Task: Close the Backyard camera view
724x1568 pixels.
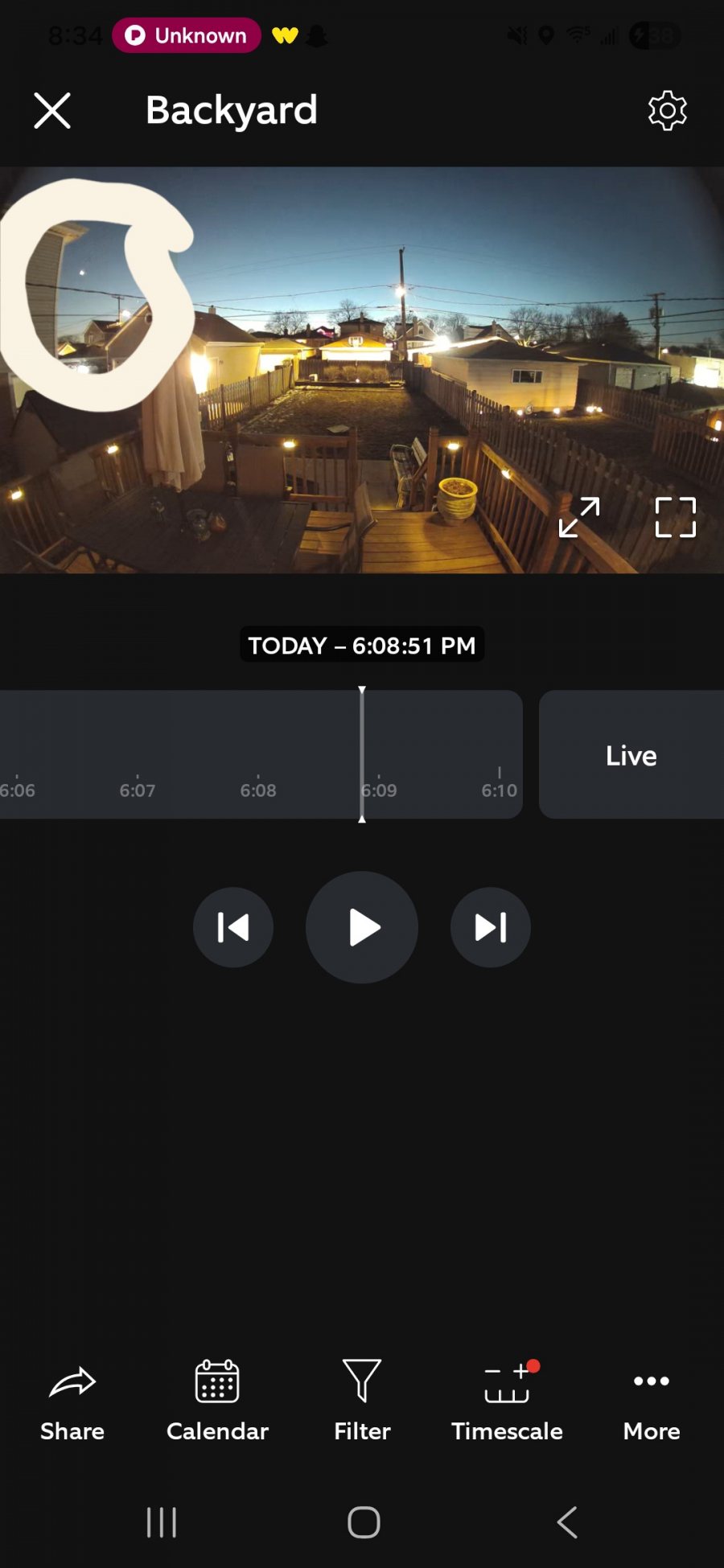Action: click(52, 110)
